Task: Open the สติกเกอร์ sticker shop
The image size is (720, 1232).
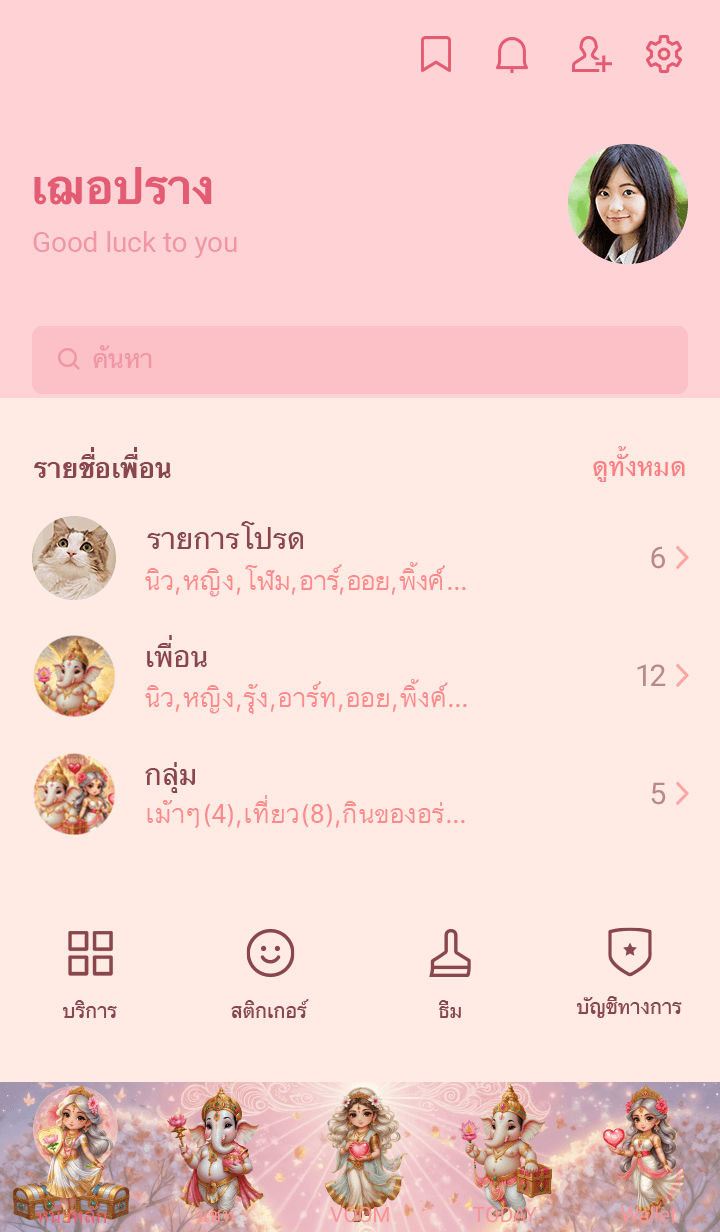Action: [x=270, y=972]
